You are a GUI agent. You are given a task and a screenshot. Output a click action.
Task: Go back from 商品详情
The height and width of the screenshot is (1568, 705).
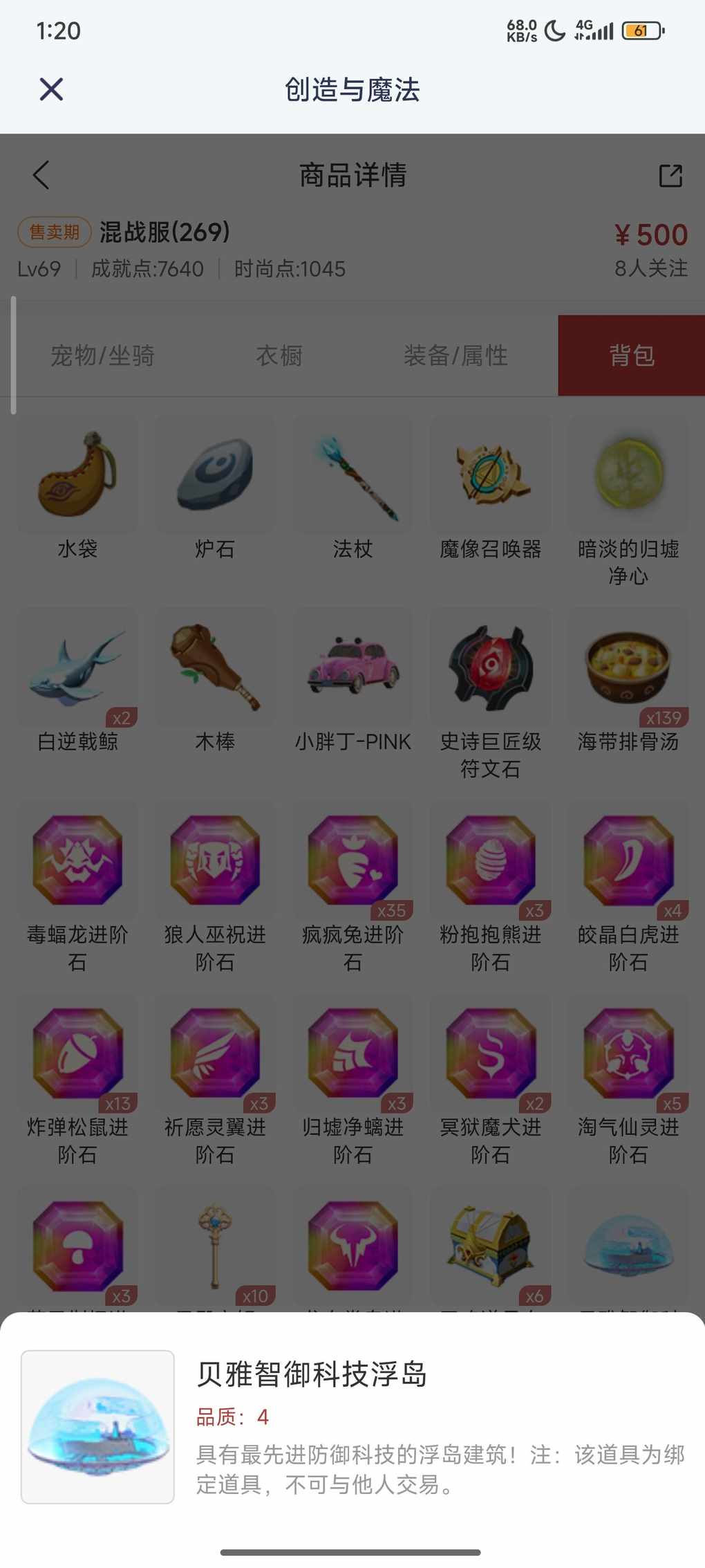pyautogui.click(x=41, y=175)
